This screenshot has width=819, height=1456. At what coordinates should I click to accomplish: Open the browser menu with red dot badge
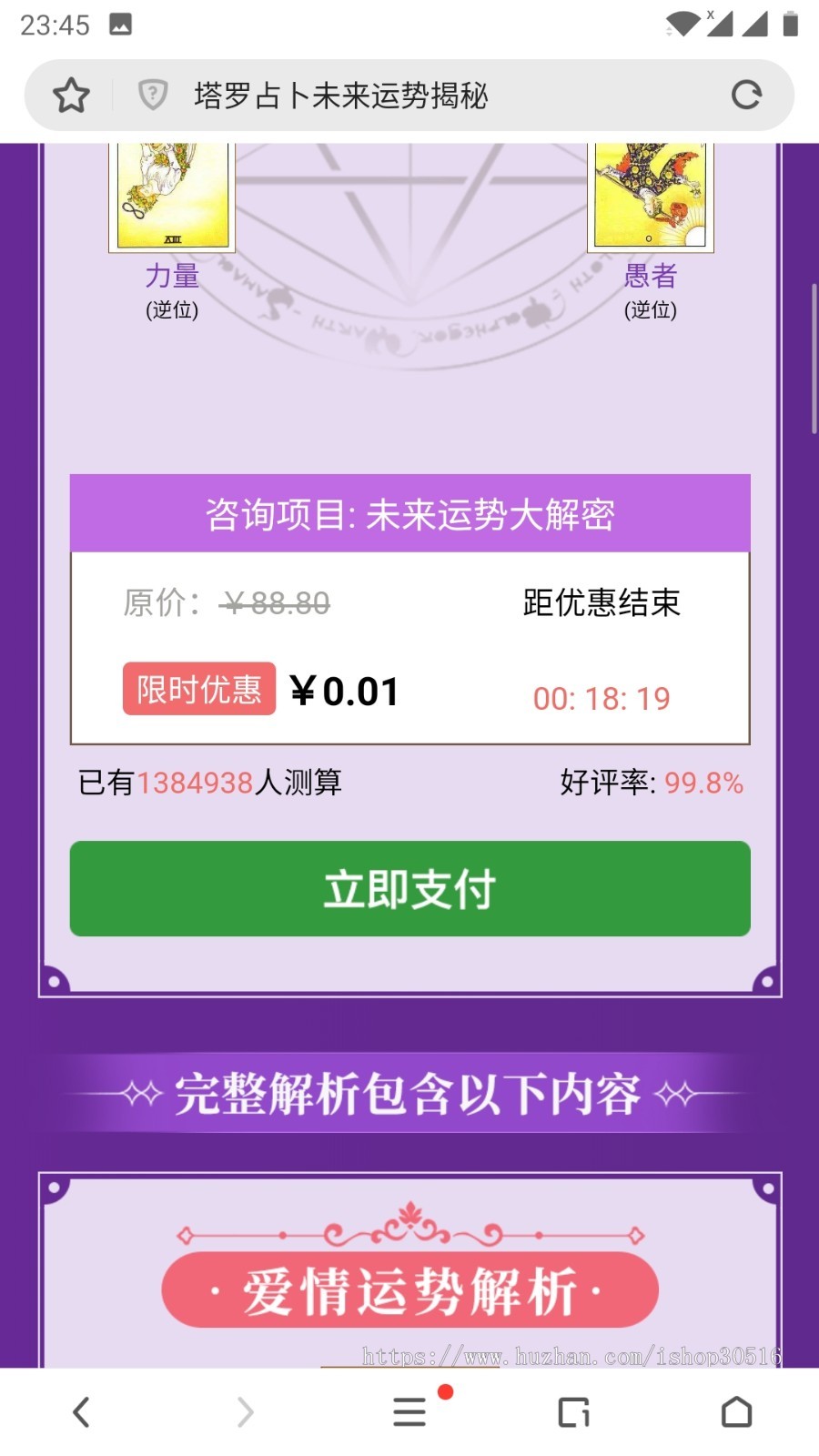pos(409,1411)
